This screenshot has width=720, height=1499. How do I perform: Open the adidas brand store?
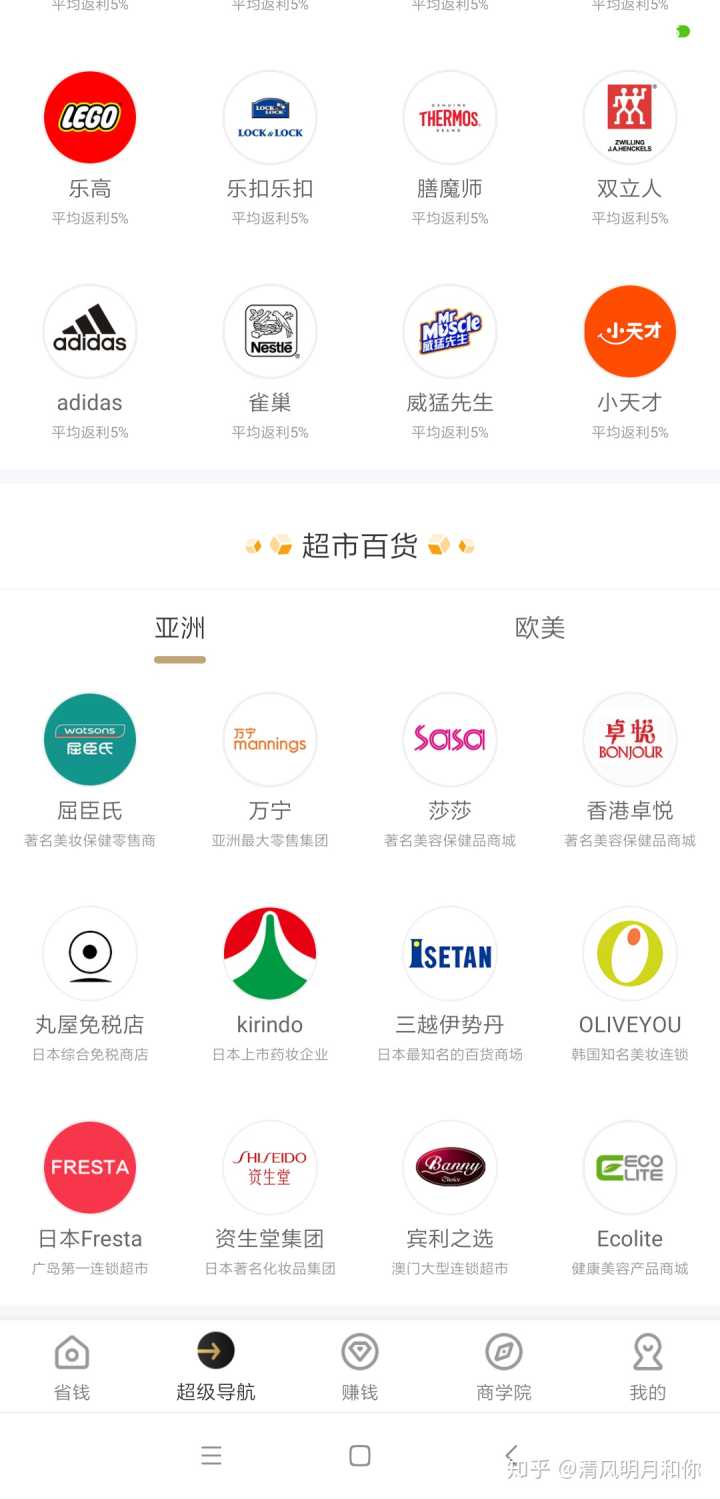pyautogui.click(x=90, y=332)
